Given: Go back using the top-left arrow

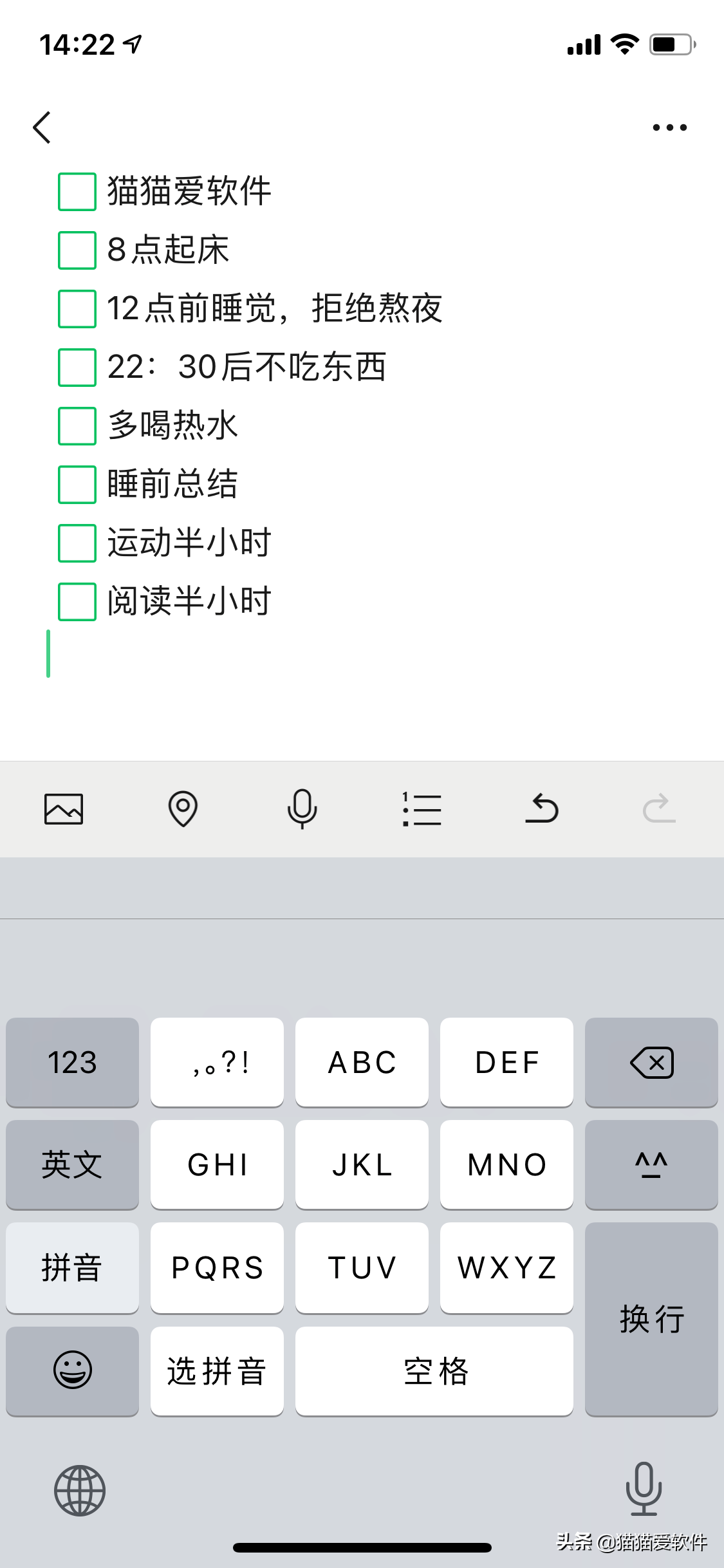Looking at the screenshot, I should (42, 127).
